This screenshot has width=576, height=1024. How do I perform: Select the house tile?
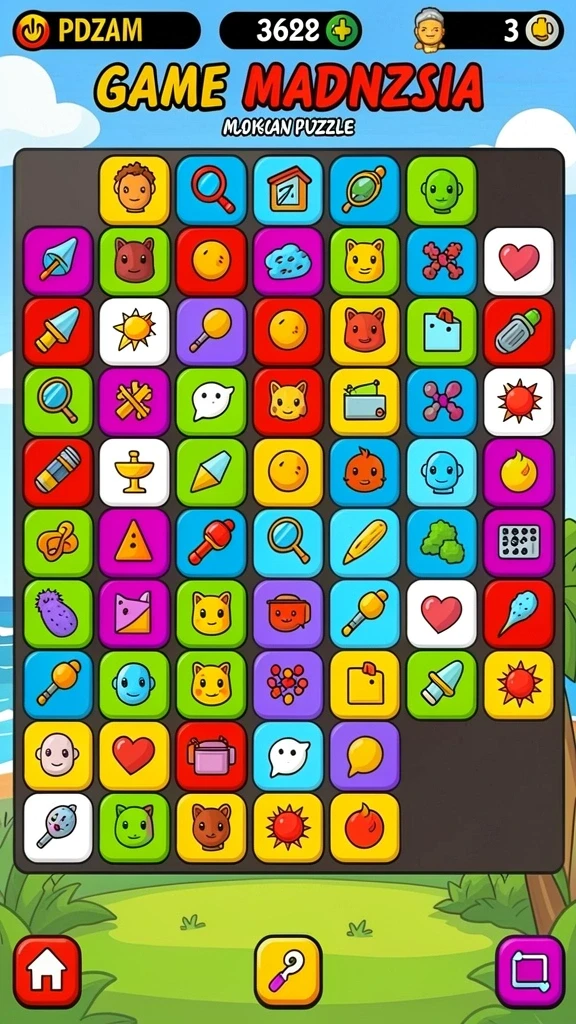click(288, 190)
